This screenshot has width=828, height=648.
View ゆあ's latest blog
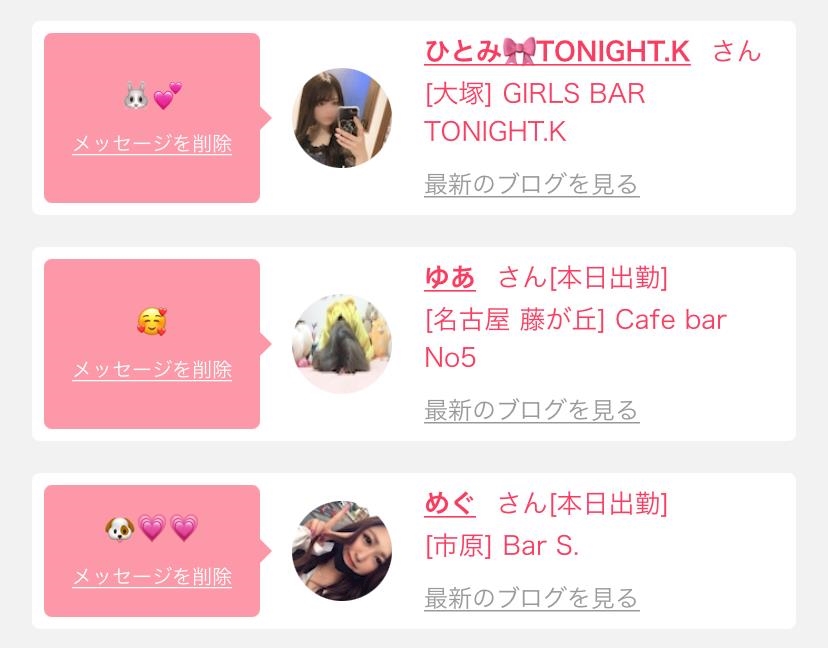pos(531,410)
